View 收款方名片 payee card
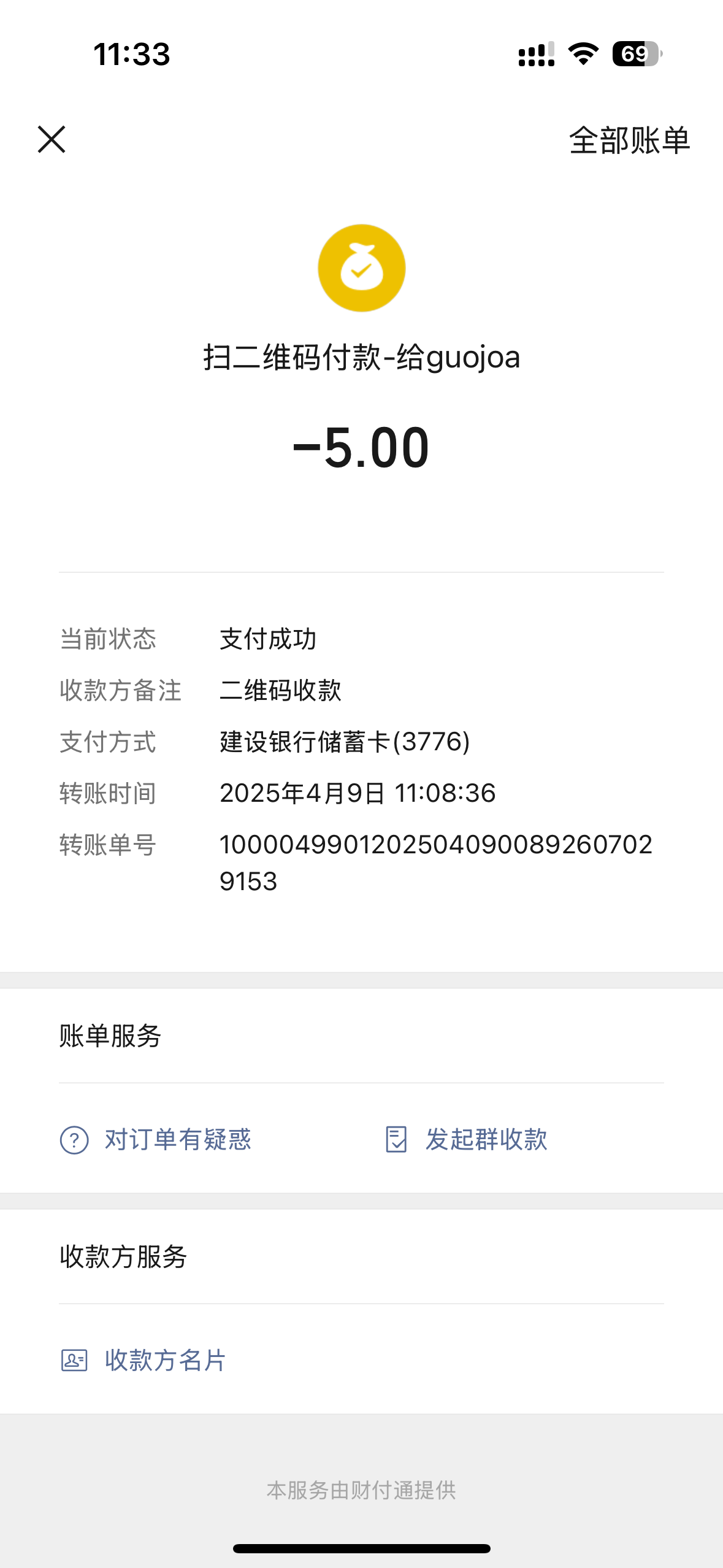The width and height of the screenshot is (723, 1568). 144,1361
